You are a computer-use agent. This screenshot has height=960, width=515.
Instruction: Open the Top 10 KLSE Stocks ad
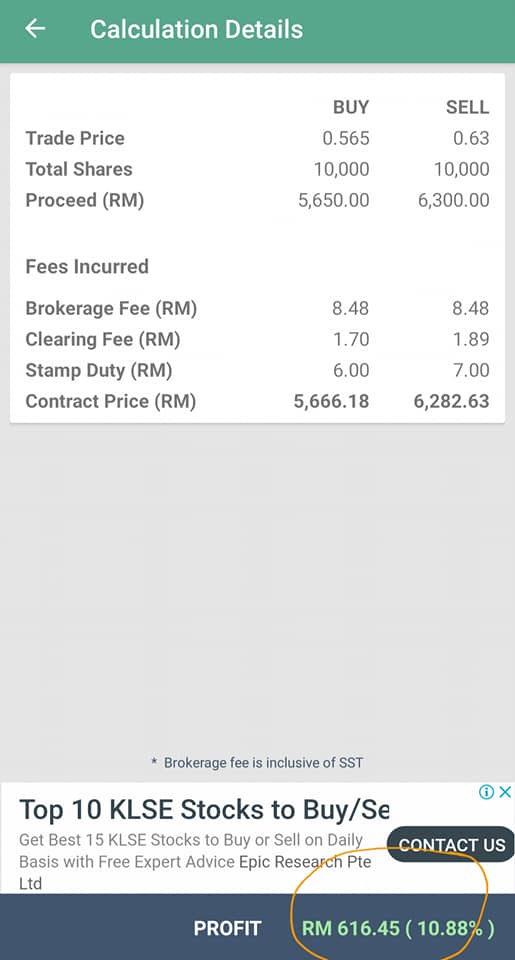point(204,810)
